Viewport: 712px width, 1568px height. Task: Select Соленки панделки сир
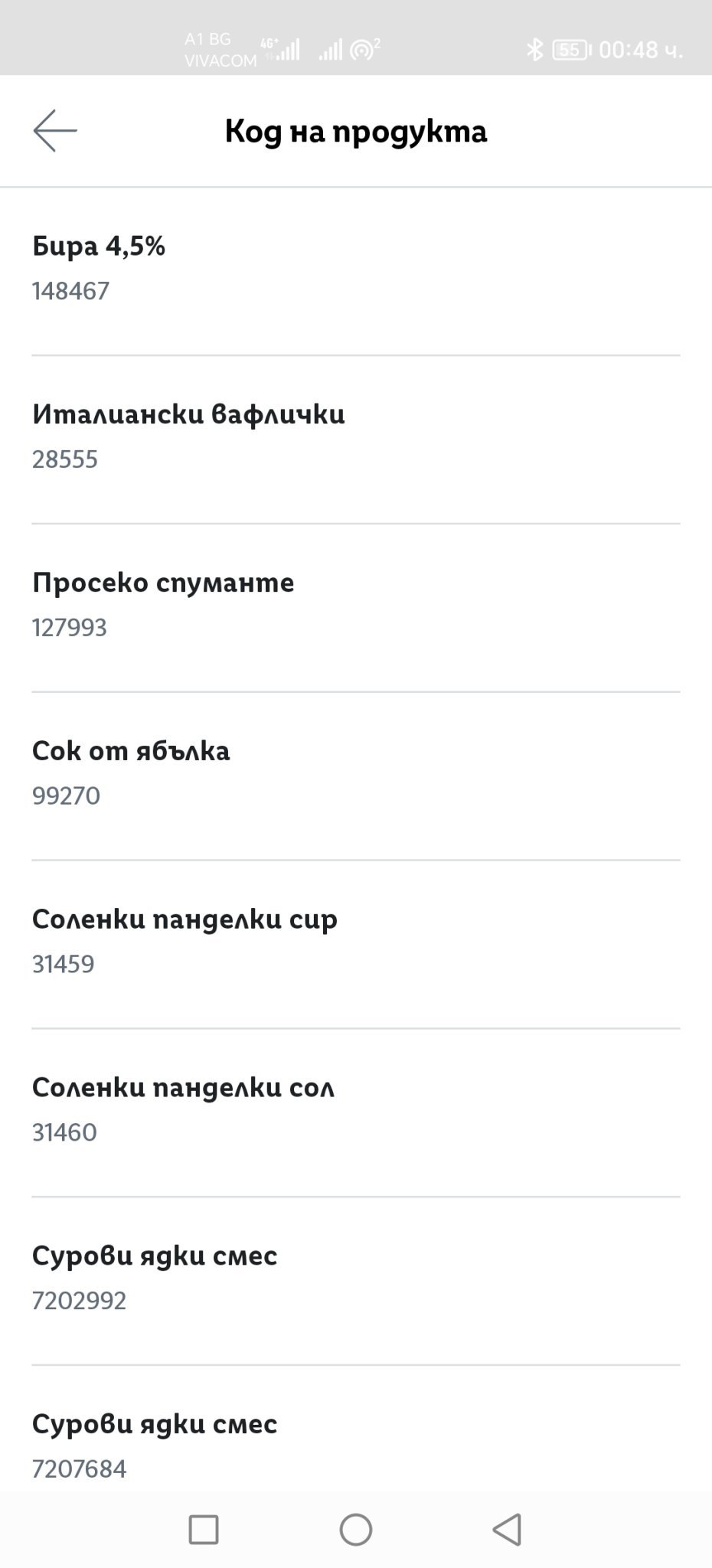point(356,944)
